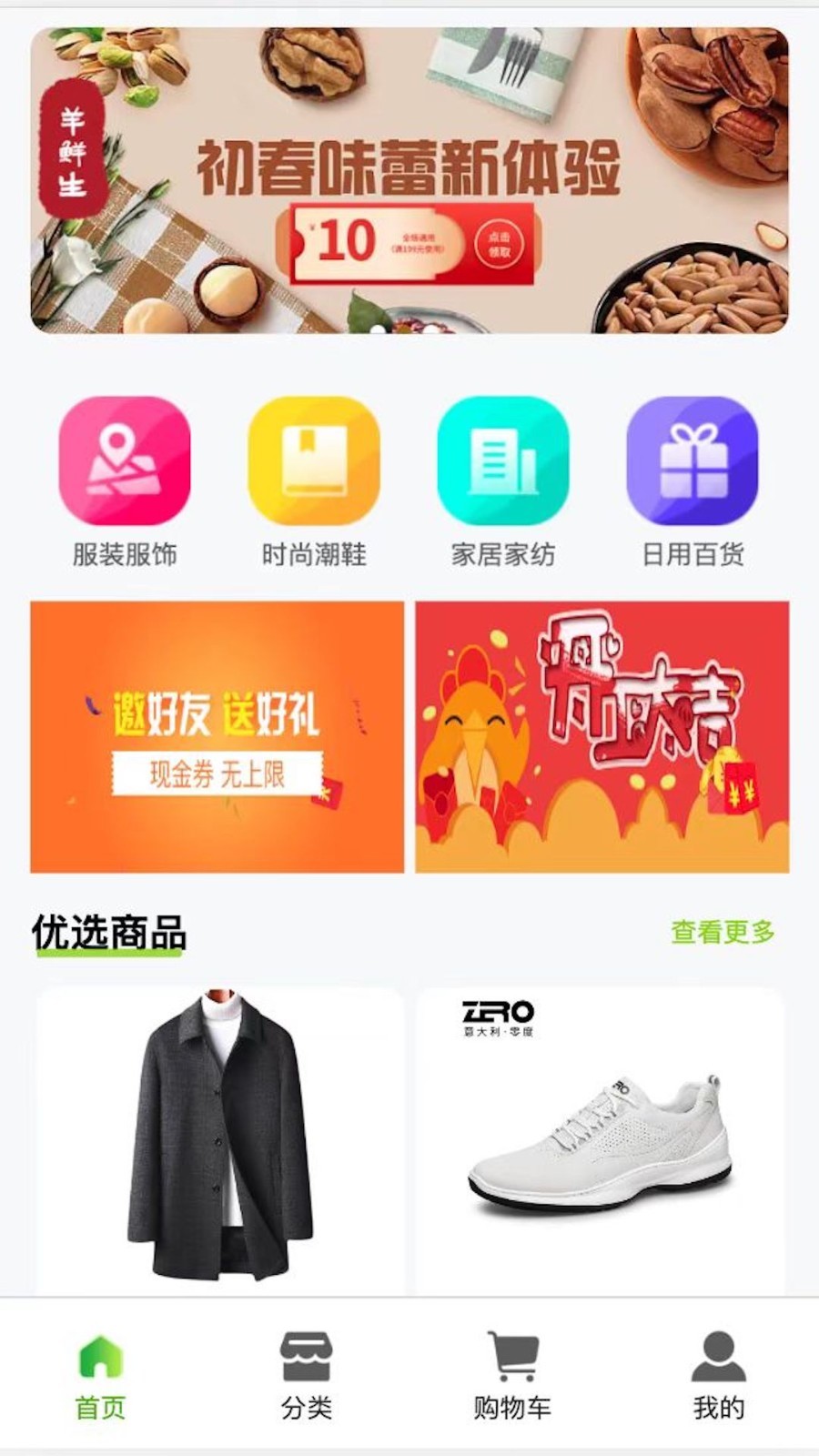
Task: Open the gray coat product thumbnail
Action: pyautogui.click(x=218, y=1137)
